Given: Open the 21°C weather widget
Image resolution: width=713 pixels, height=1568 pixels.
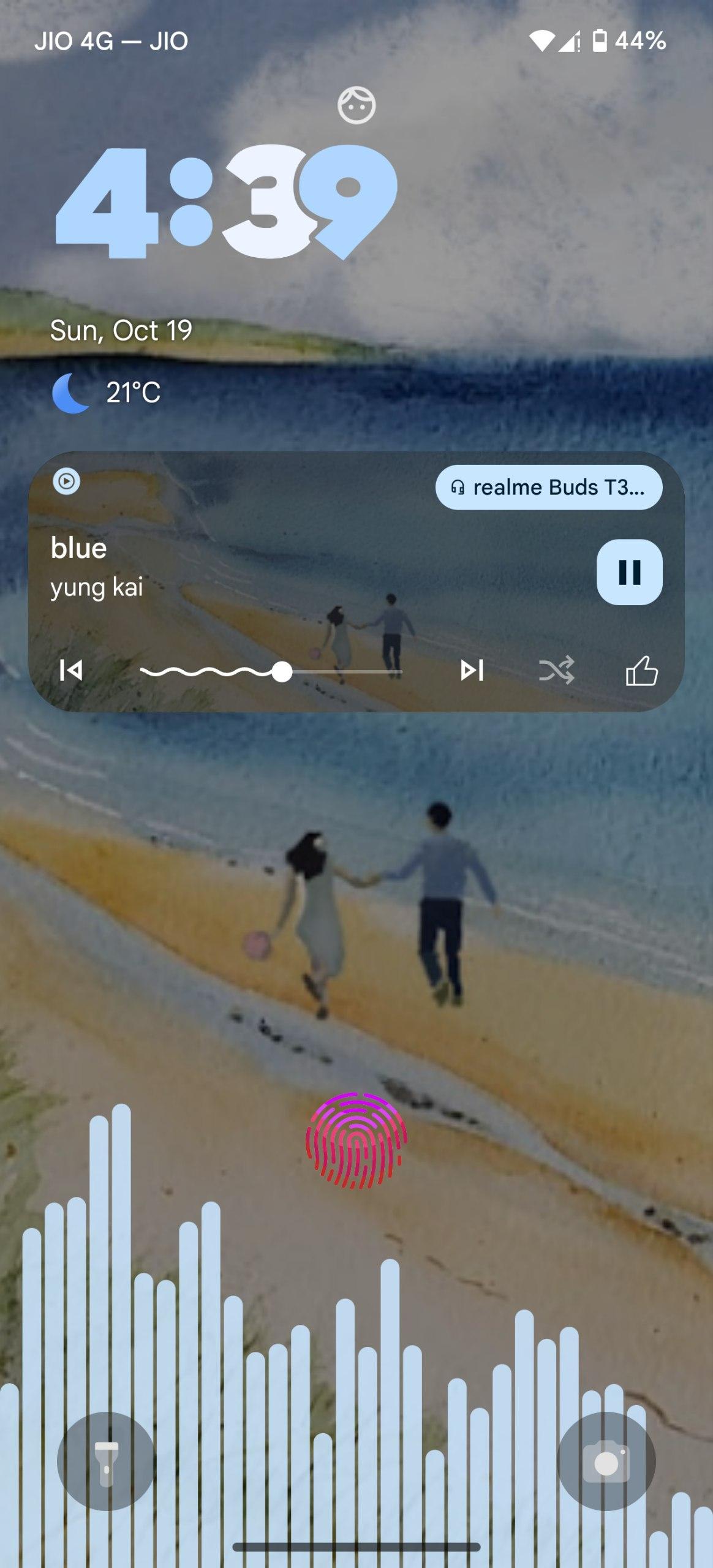Looking at the screenshot, I should (107, 393).
